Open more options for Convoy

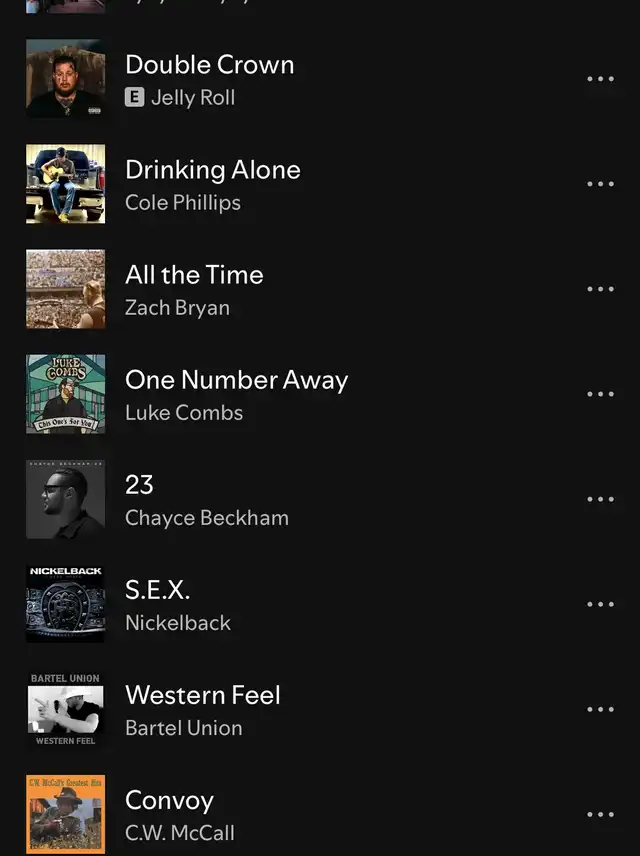600,814
